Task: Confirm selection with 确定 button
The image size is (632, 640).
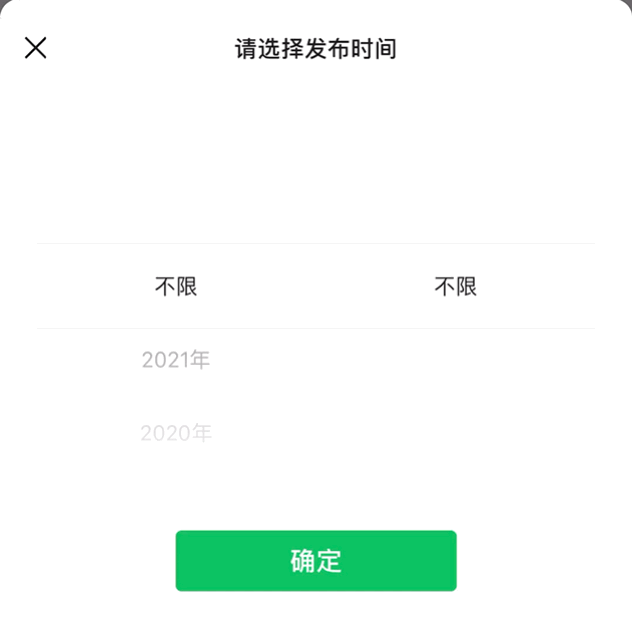Action: coord(316,561)
